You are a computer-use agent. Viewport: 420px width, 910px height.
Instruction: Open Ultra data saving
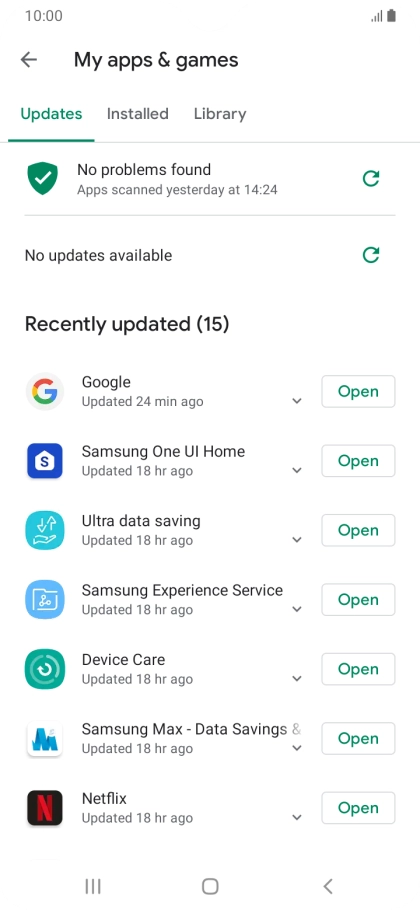(x=359, y=530)
